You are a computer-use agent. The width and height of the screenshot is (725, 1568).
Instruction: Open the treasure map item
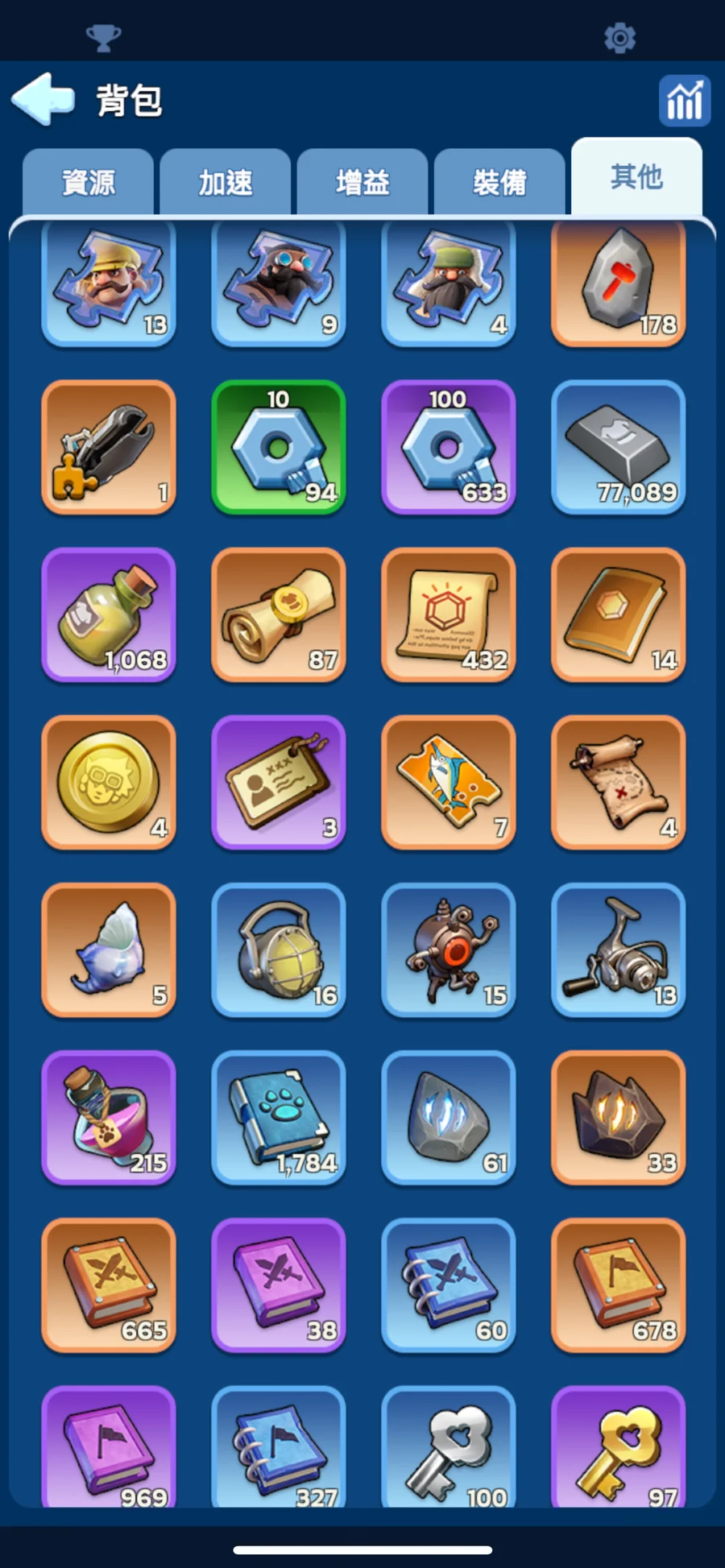[618, 782]
